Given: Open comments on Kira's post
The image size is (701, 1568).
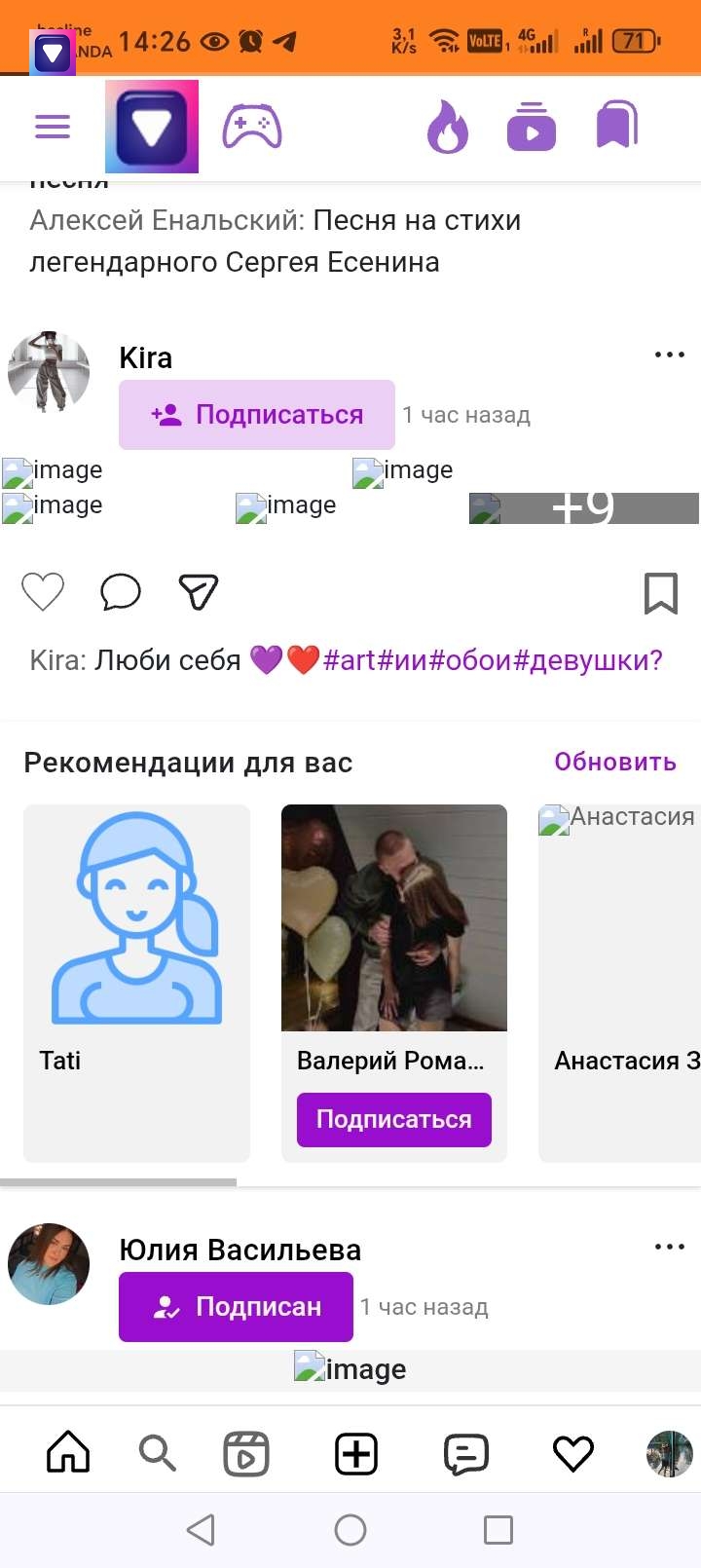Looking at the screenshot, I should pyautogui.click(x=120, y=591).
